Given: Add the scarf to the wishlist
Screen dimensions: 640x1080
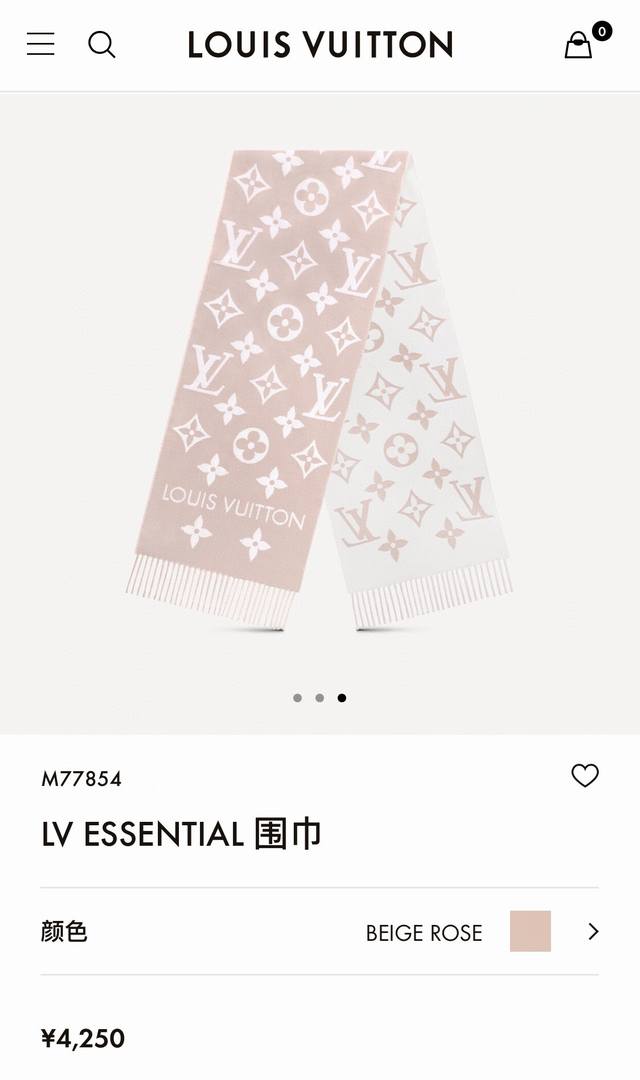Looking at the screenshot, I should pos(585,775).
